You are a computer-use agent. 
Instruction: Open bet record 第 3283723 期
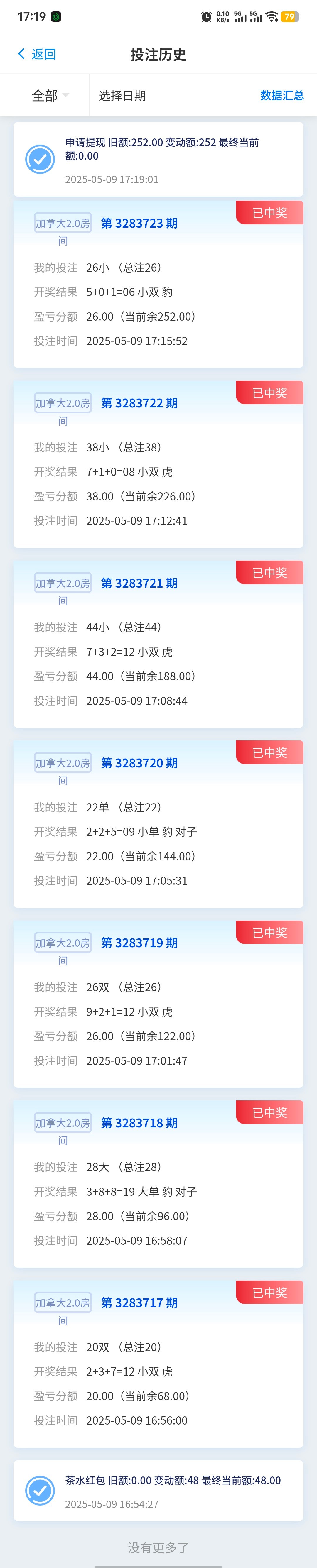(x=158, y=284)
